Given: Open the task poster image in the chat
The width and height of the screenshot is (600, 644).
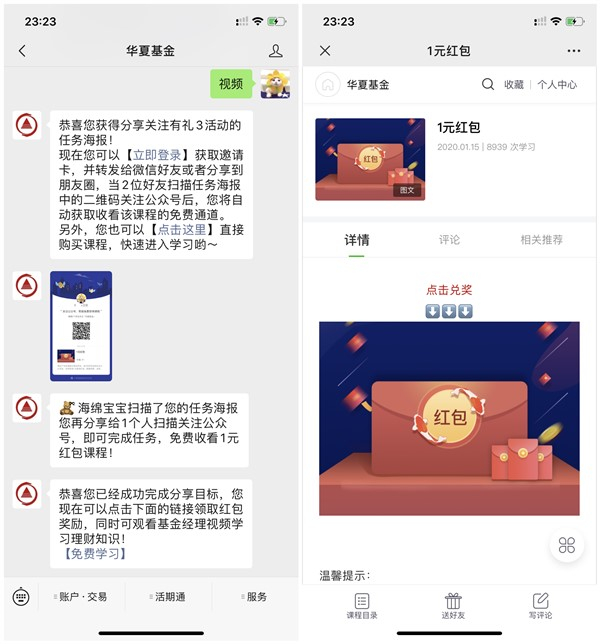Looking at the screenshot, I should 81,326.
